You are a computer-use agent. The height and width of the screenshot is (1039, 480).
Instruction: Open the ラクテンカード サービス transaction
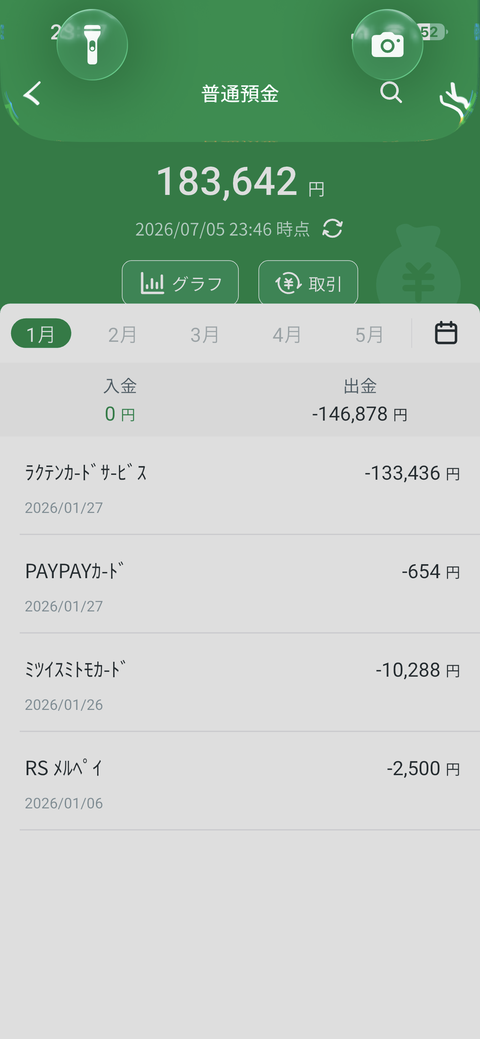tap(240, 486)
